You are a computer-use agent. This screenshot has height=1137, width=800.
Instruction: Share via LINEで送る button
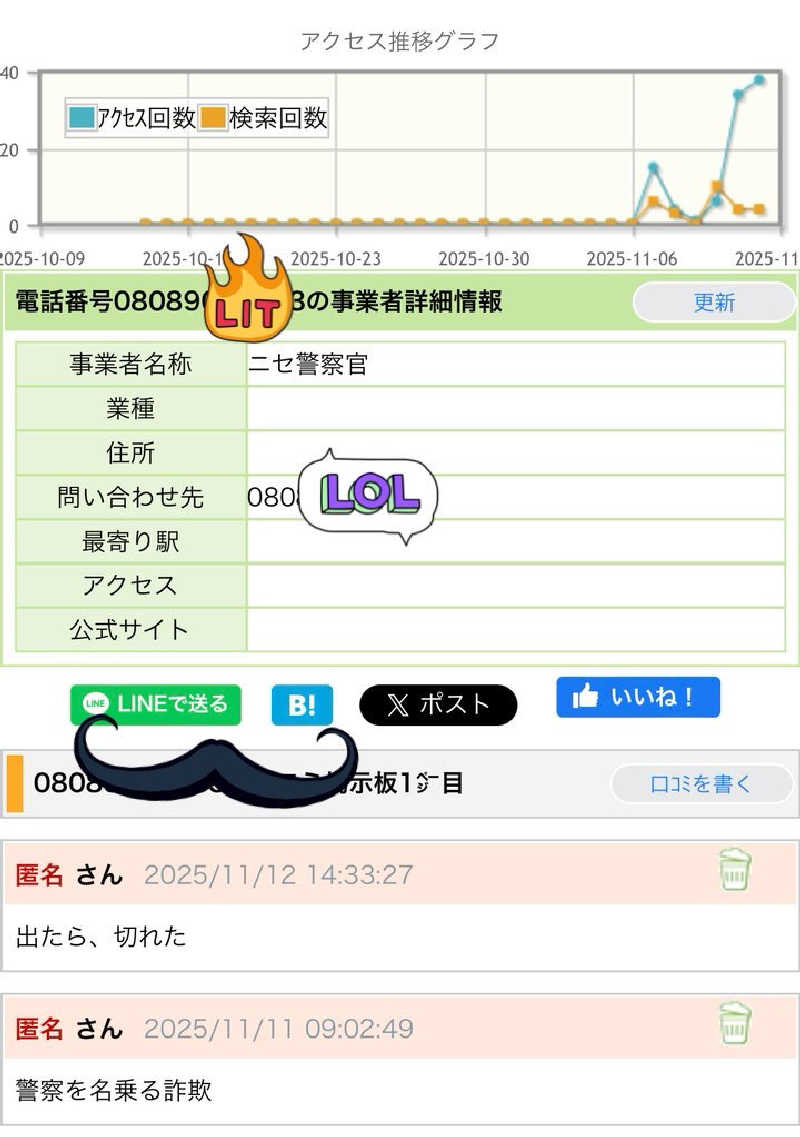[156, 703]
